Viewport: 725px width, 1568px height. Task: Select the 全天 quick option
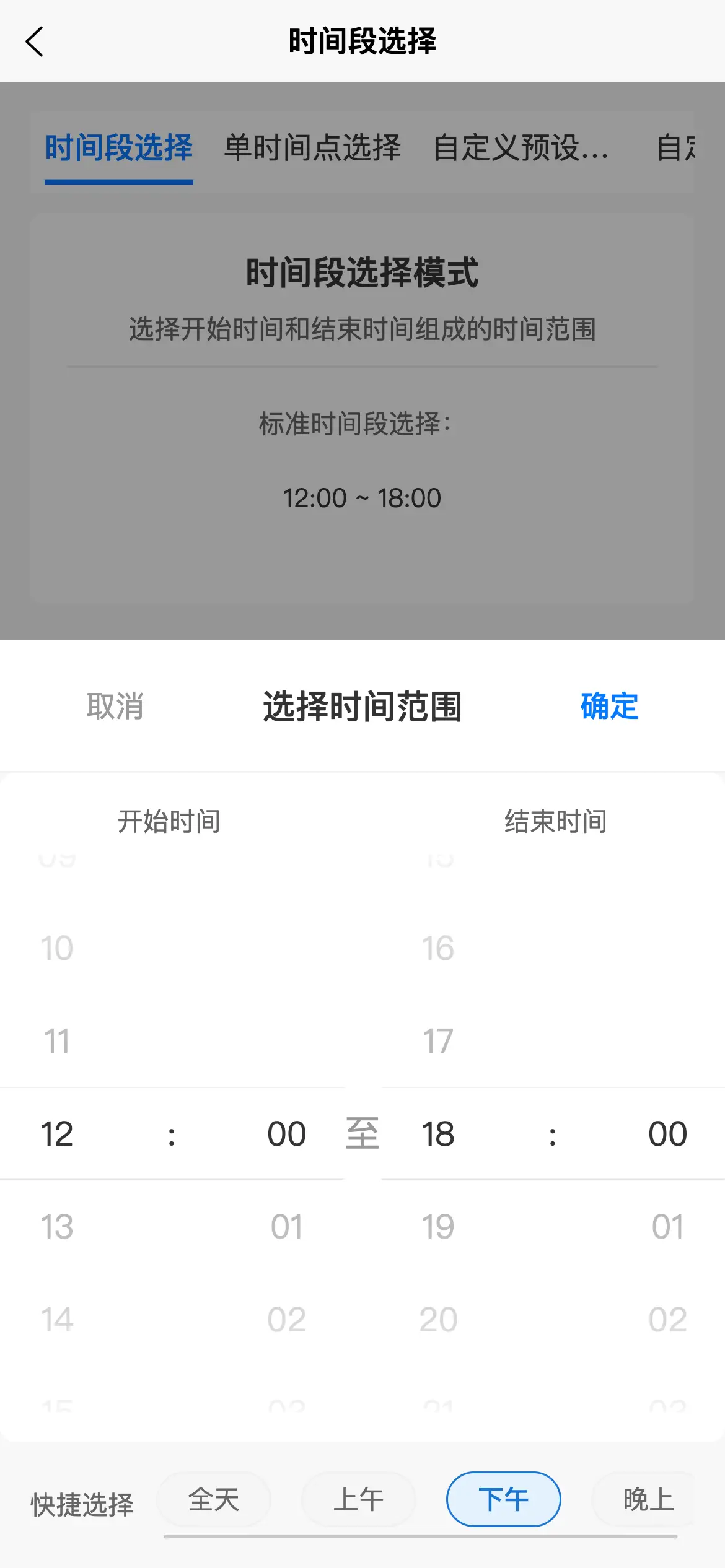point(214,1499)
